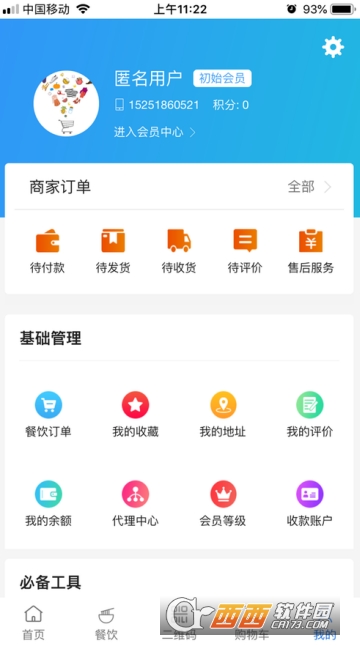This screenshot has height=645, width=360.
Task: Open 售后服务 after-sales service
Action: (x=311, y=251)
